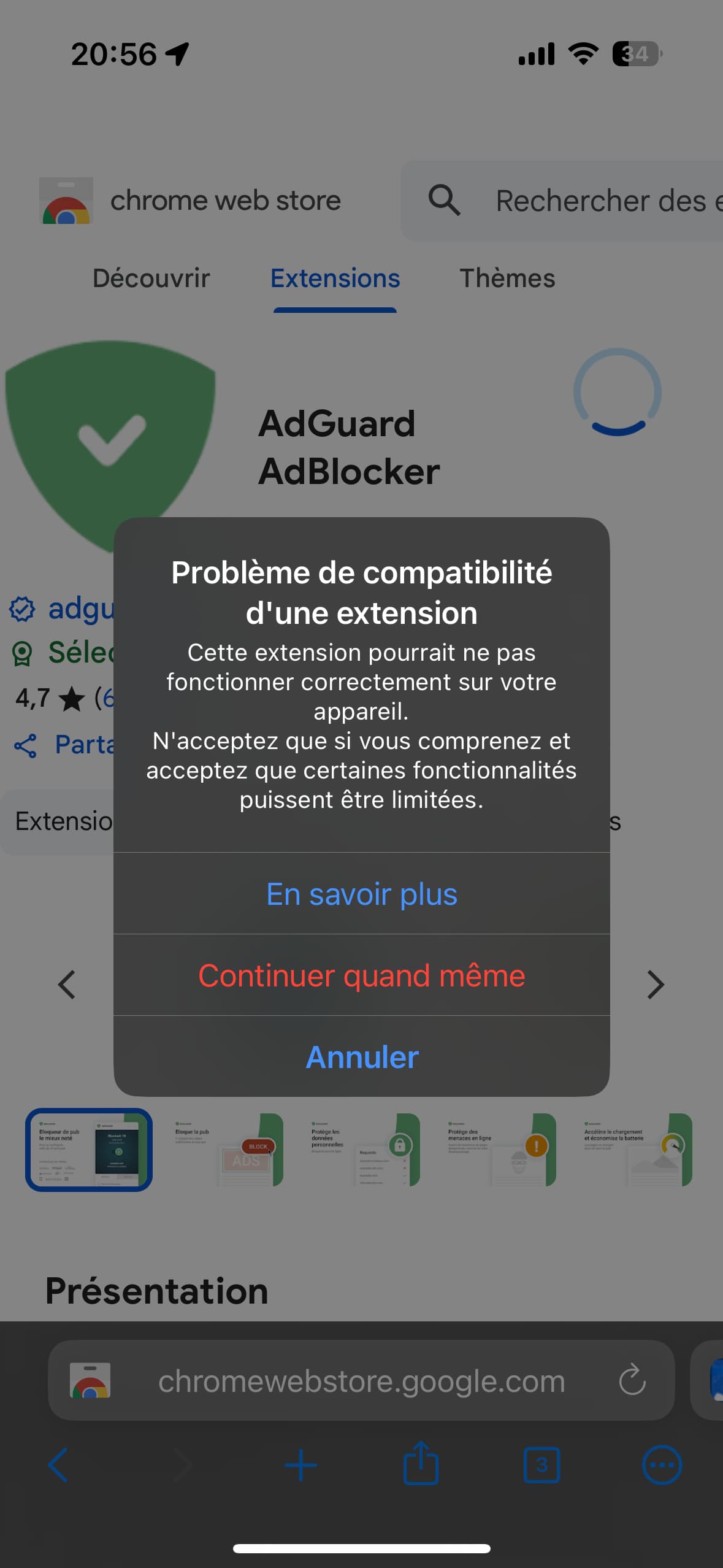Tap the chromewebstore.google.com address bar
Viewport: 723px width, 1568px height.
pyautogui.click(x=361, y=1380)
